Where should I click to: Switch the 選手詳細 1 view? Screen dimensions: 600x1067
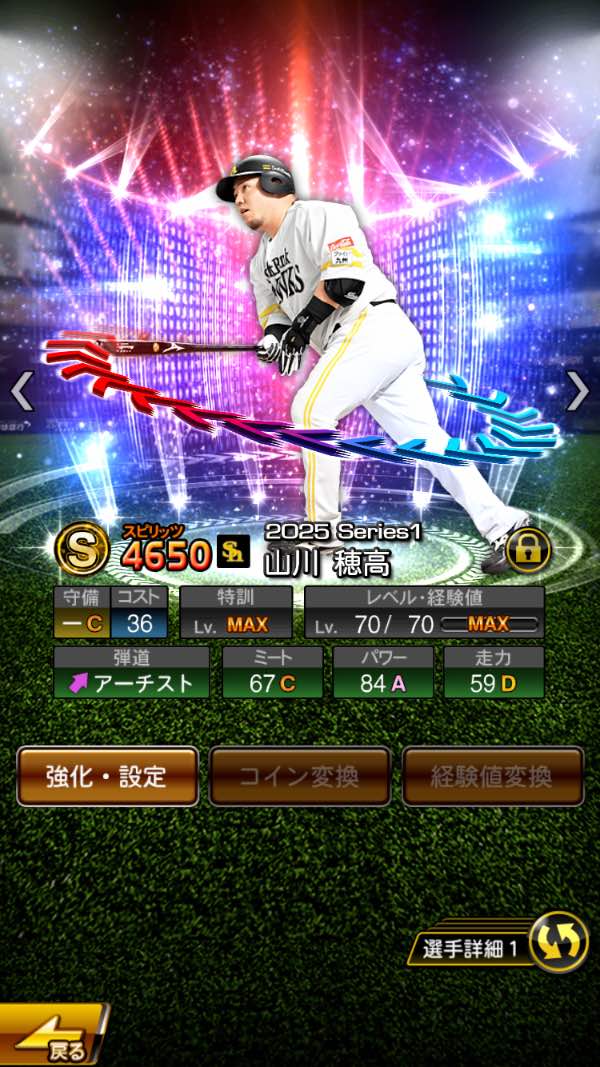499,942
